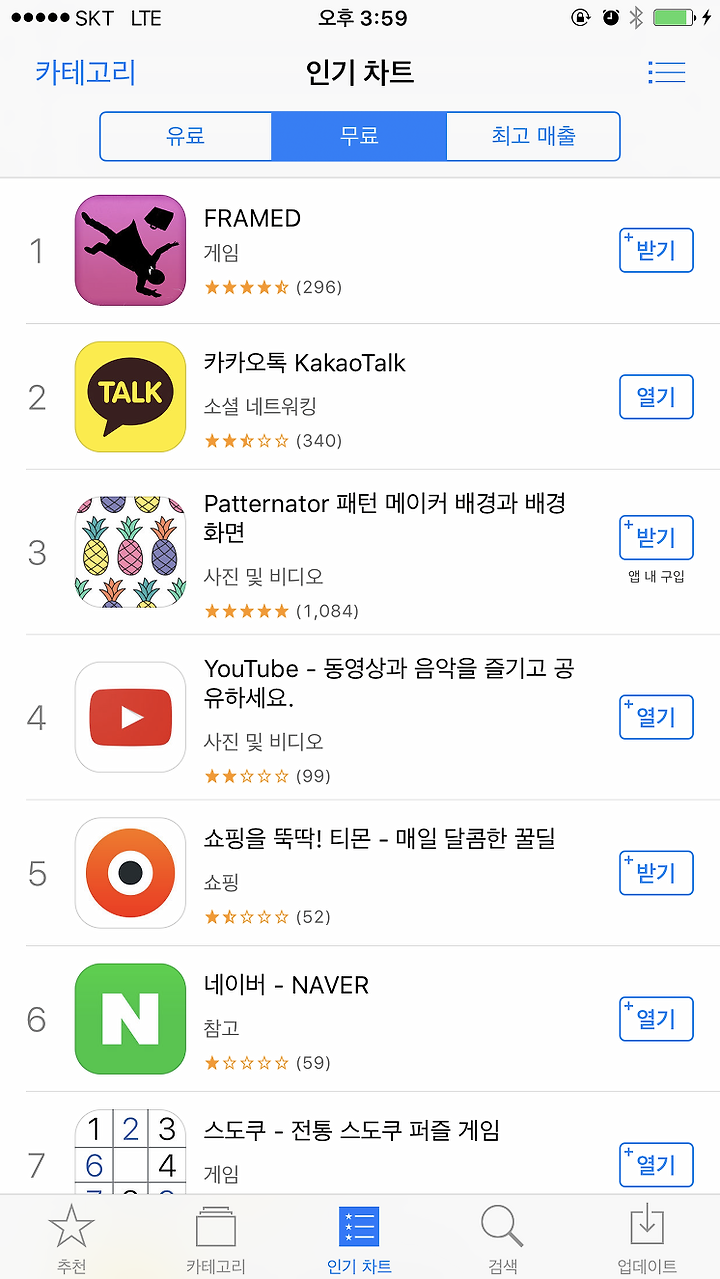The width and height of the screenshot is (720, 1279).
Task: Download Patternator with 받기 button
Action: point(656,538)
